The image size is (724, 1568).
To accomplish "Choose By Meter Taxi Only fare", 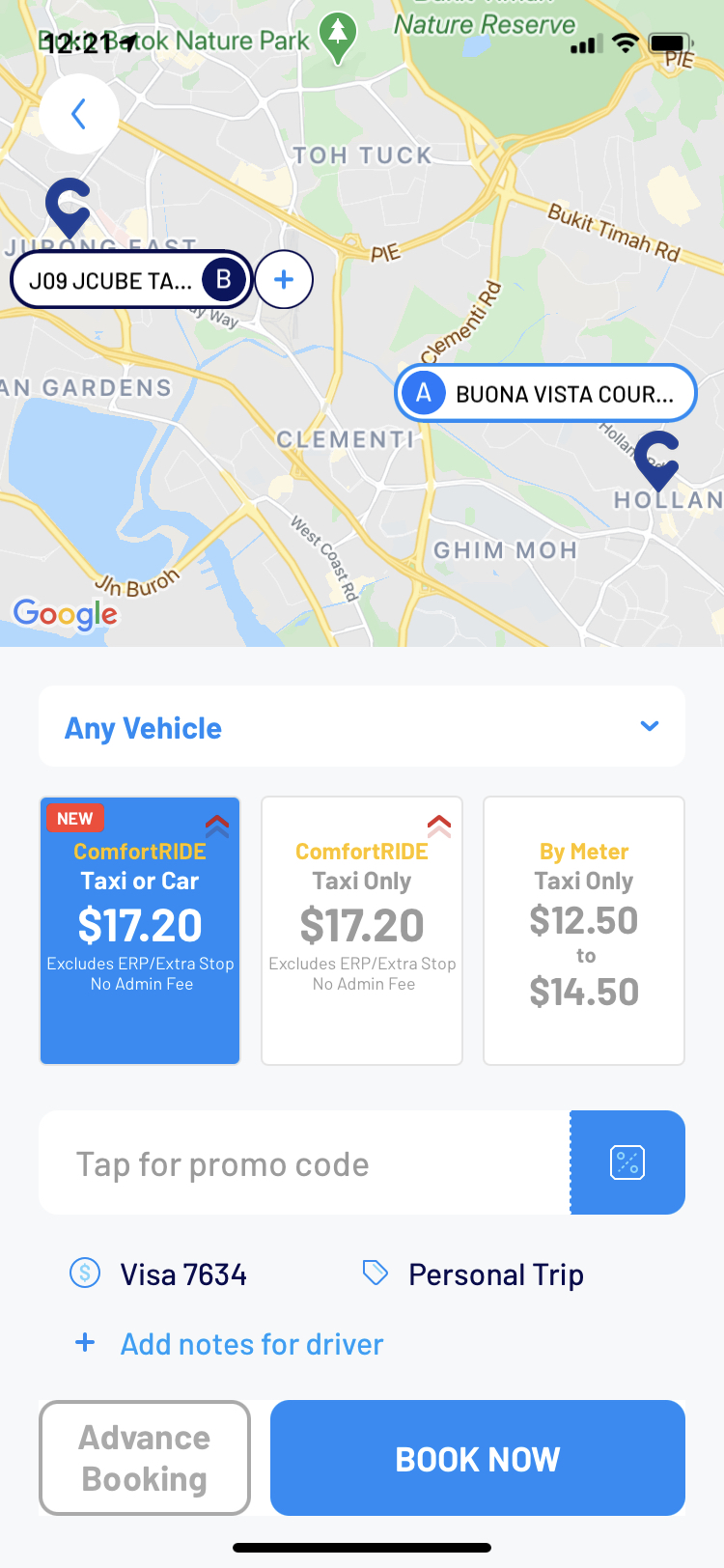I will (x=584, y=930).
